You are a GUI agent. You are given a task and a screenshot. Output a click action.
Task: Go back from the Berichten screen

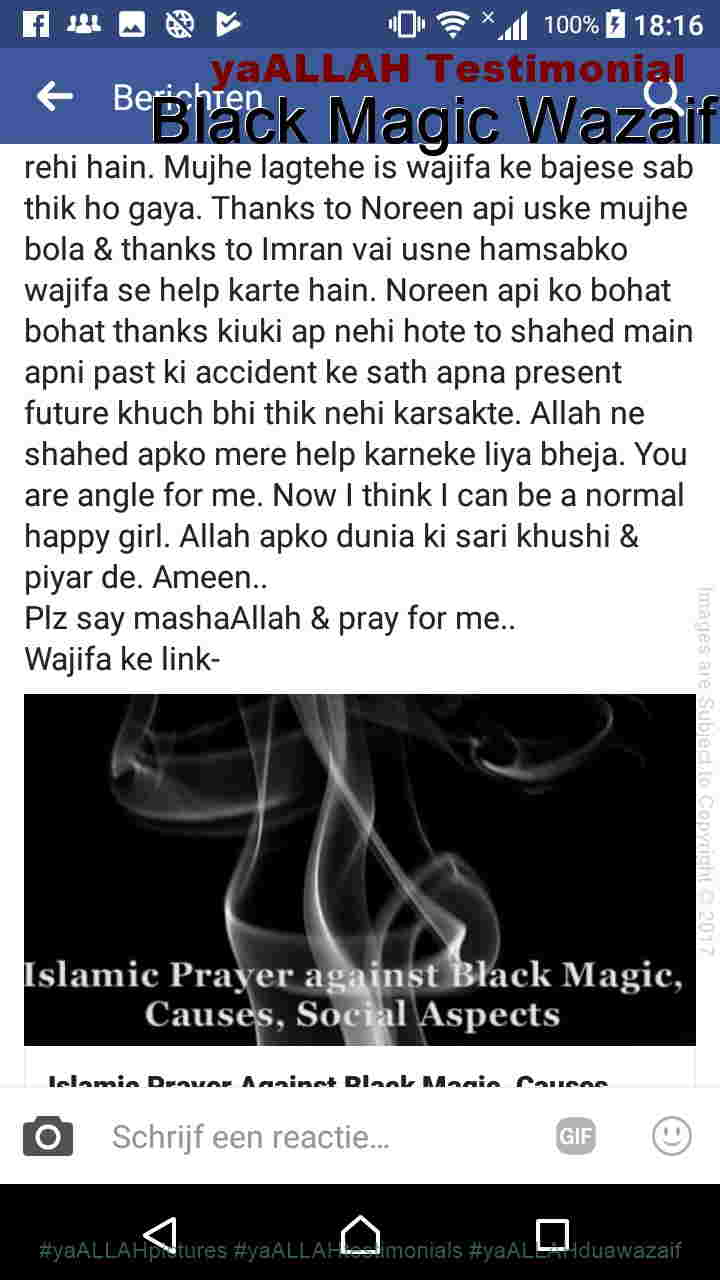[x=55, y=96]
